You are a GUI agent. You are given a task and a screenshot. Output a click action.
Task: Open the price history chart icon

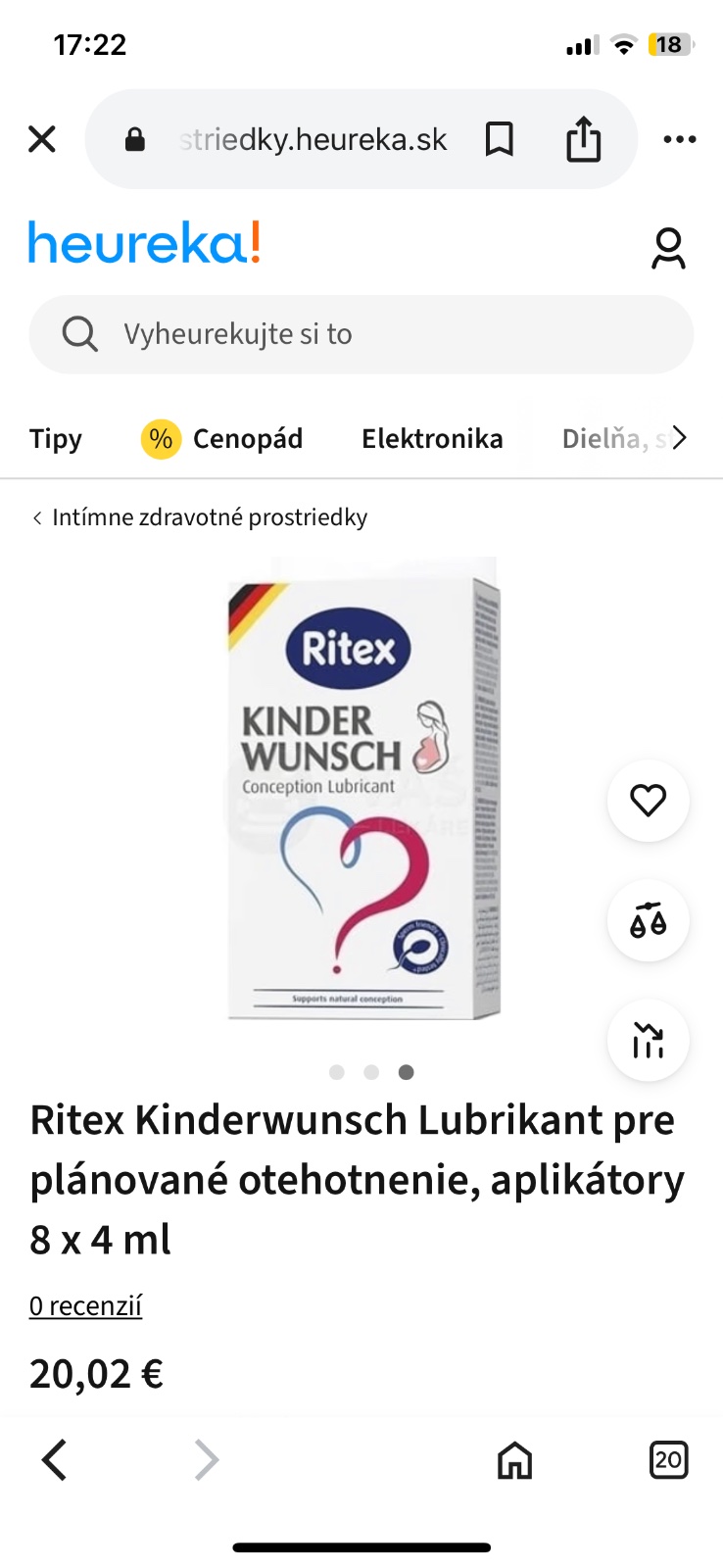(648, 1040)
